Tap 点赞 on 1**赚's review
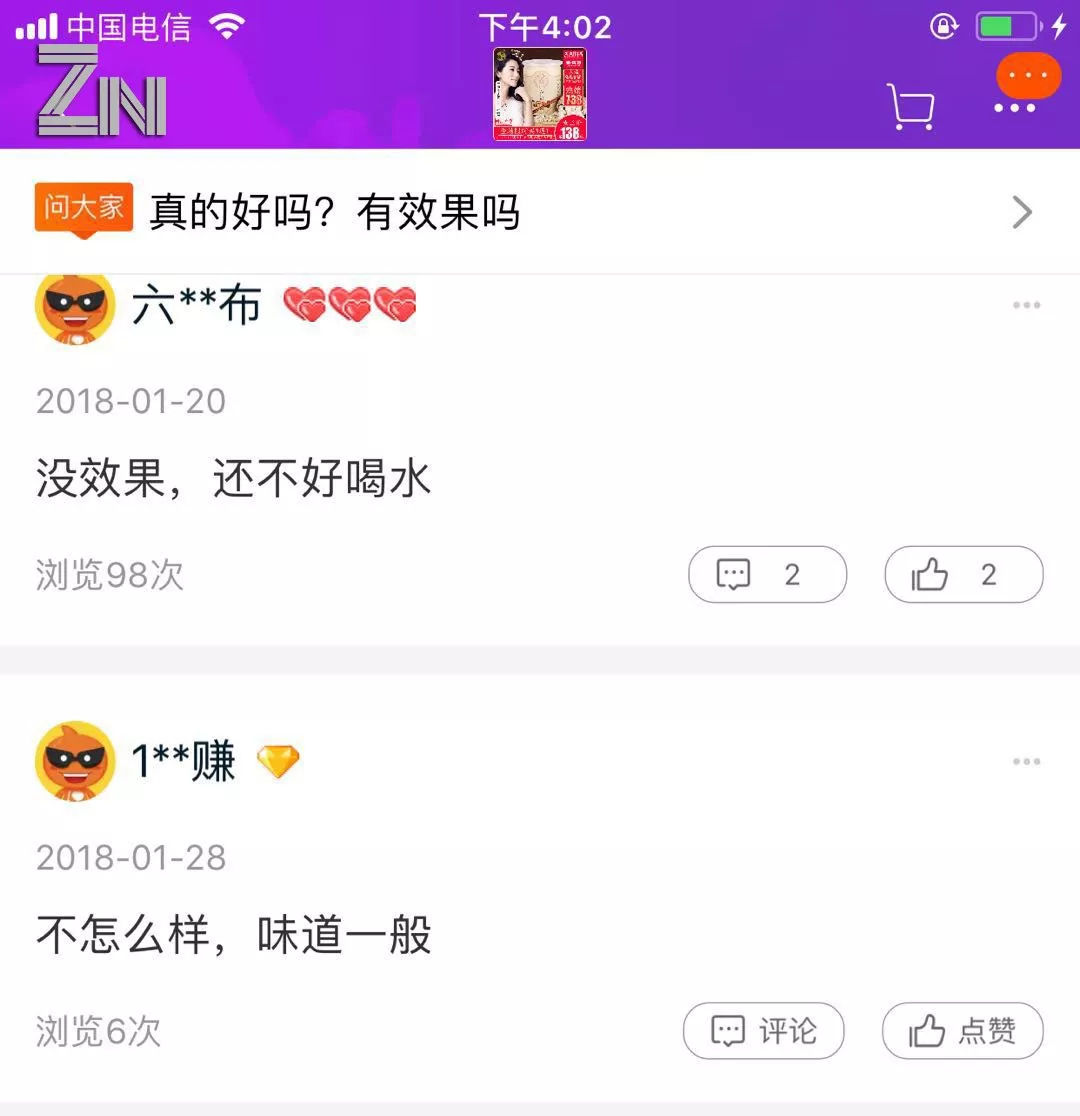This screenshot has width=1080, height=1116. pos(962,1031)
